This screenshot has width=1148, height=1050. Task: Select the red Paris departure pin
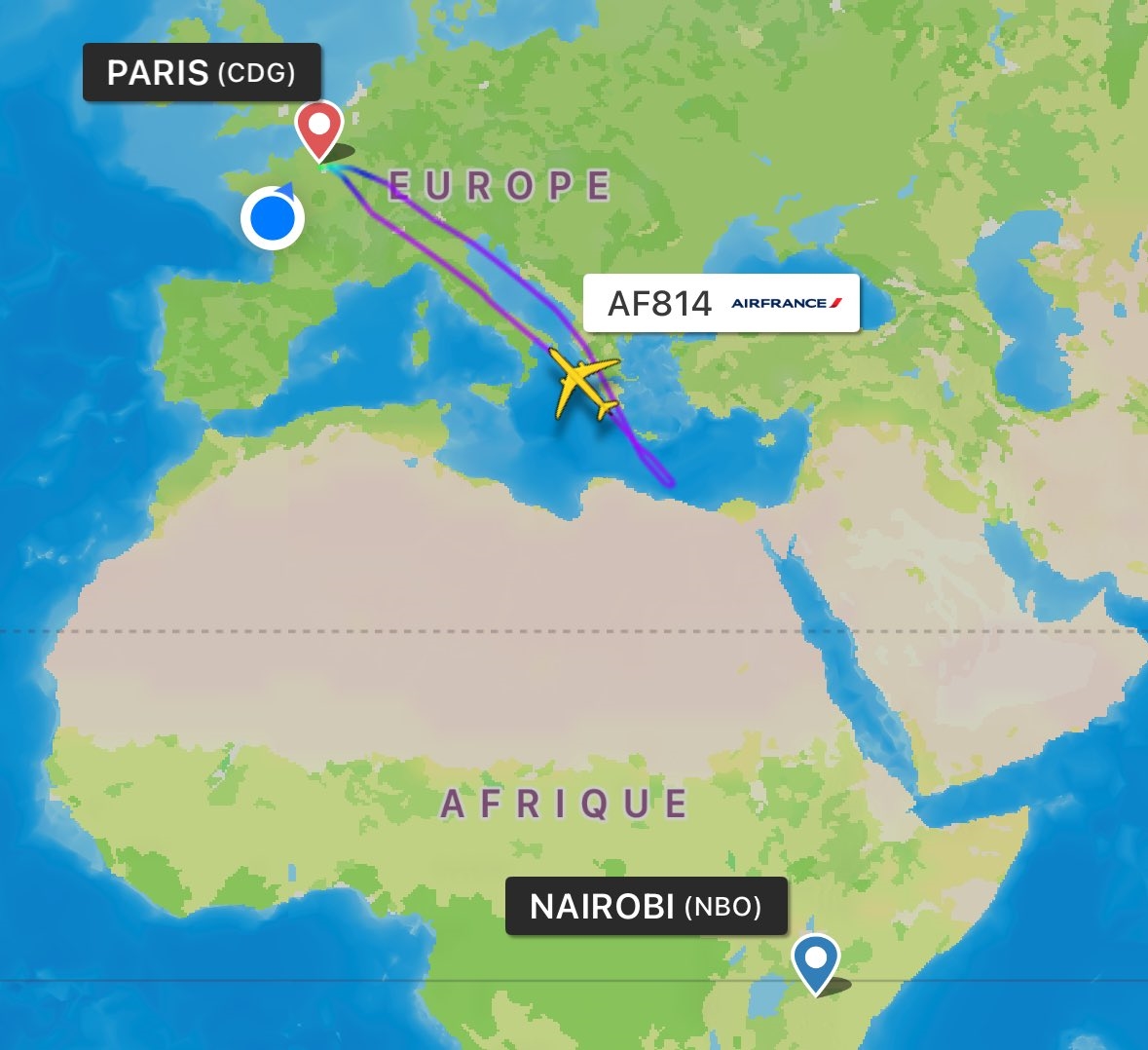318,128
